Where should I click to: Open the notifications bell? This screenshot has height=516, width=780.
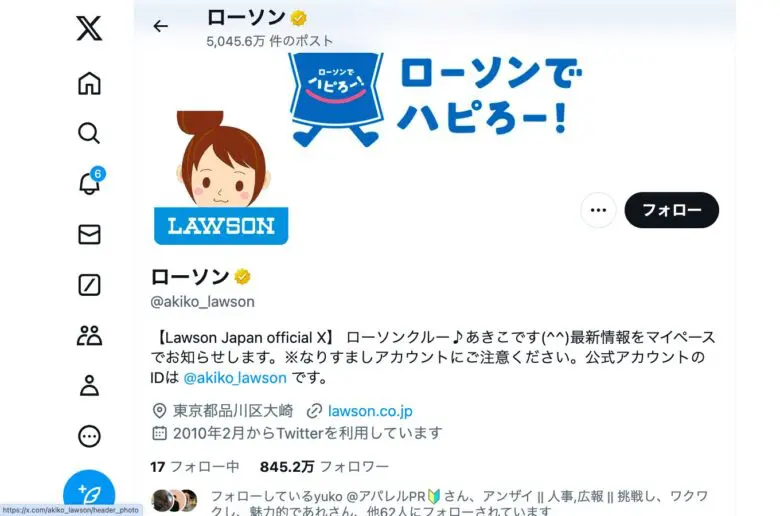(90, 182)
